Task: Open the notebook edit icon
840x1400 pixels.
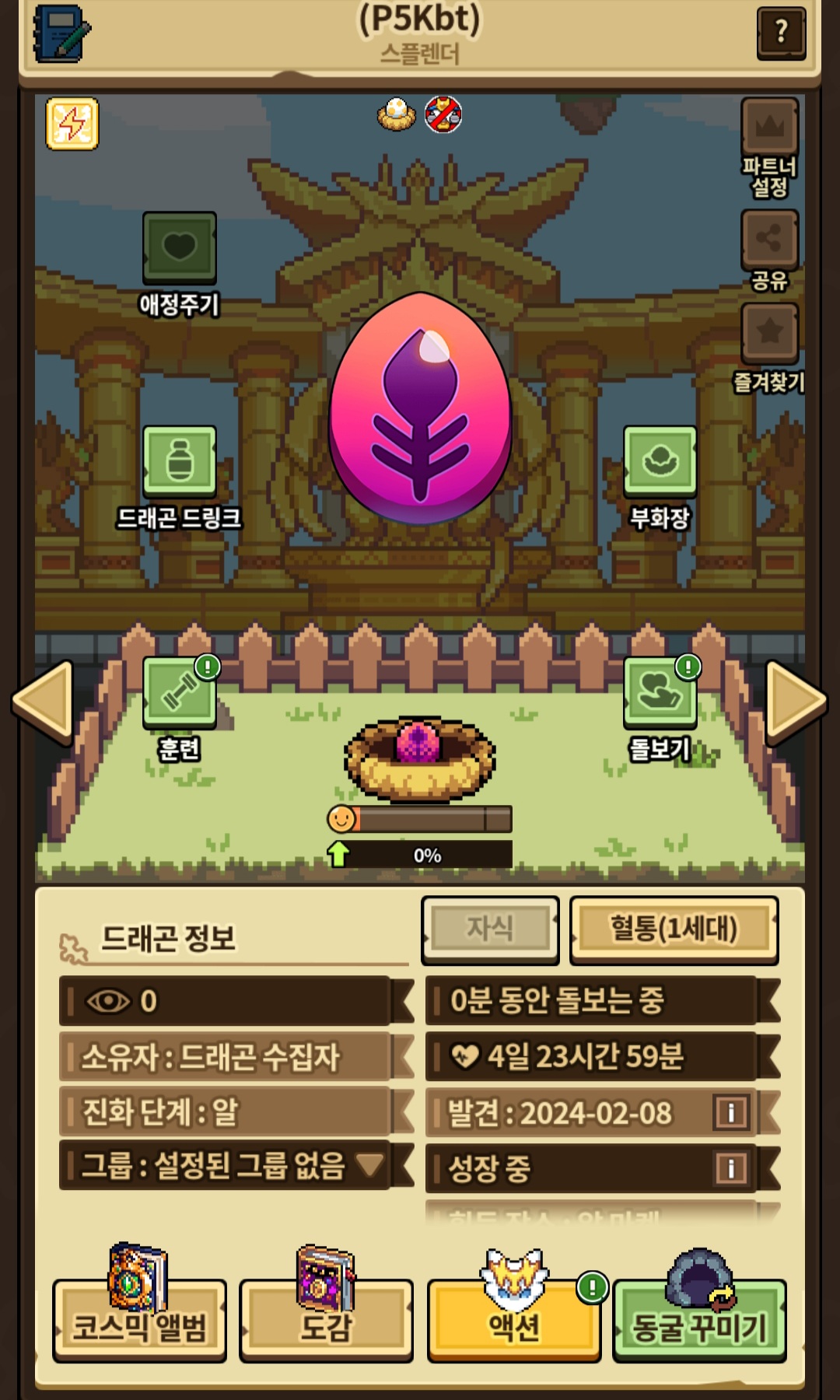Action: 61,33
